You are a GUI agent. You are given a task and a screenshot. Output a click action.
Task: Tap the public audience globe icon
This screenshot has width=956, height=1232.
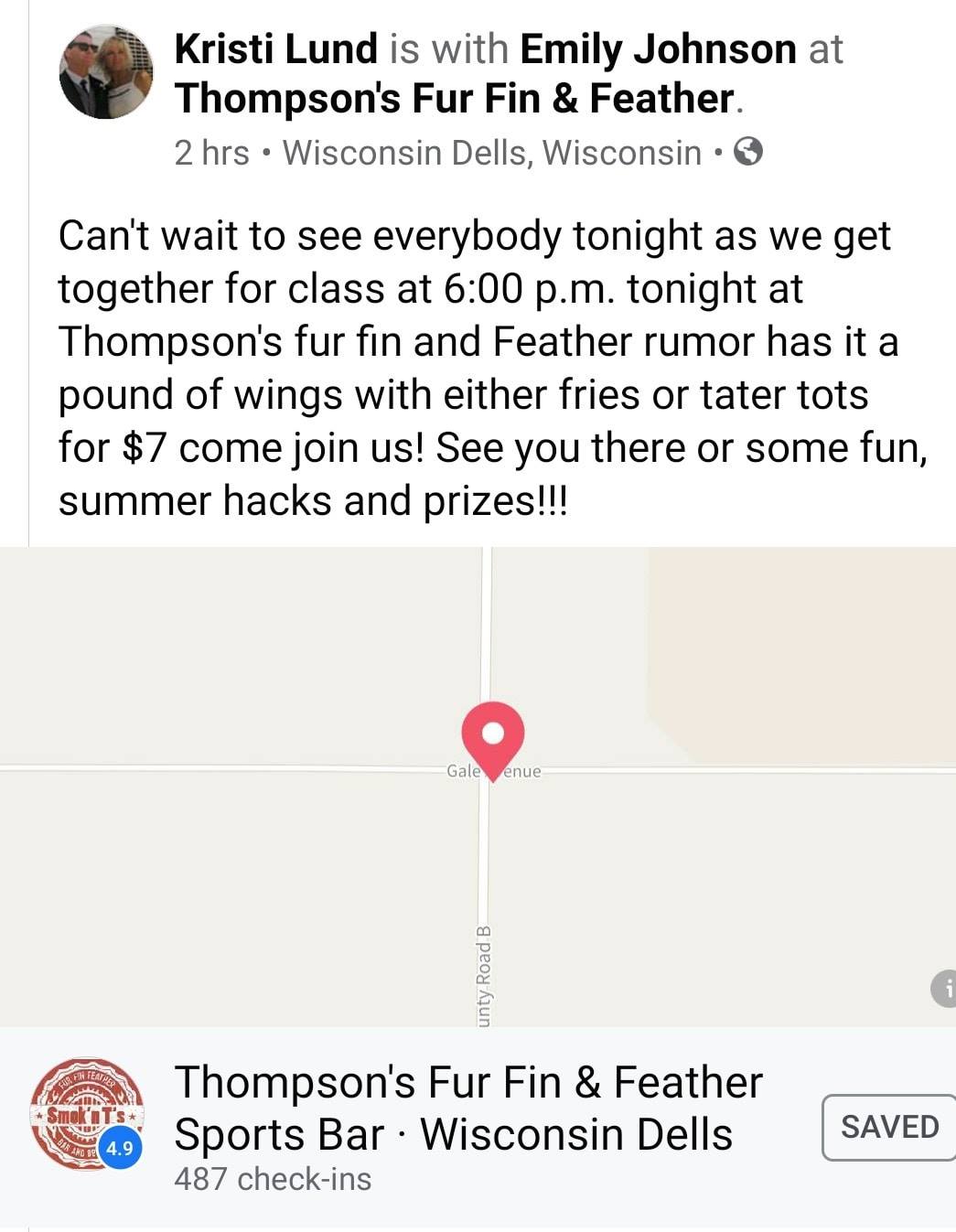coord(748,152)
